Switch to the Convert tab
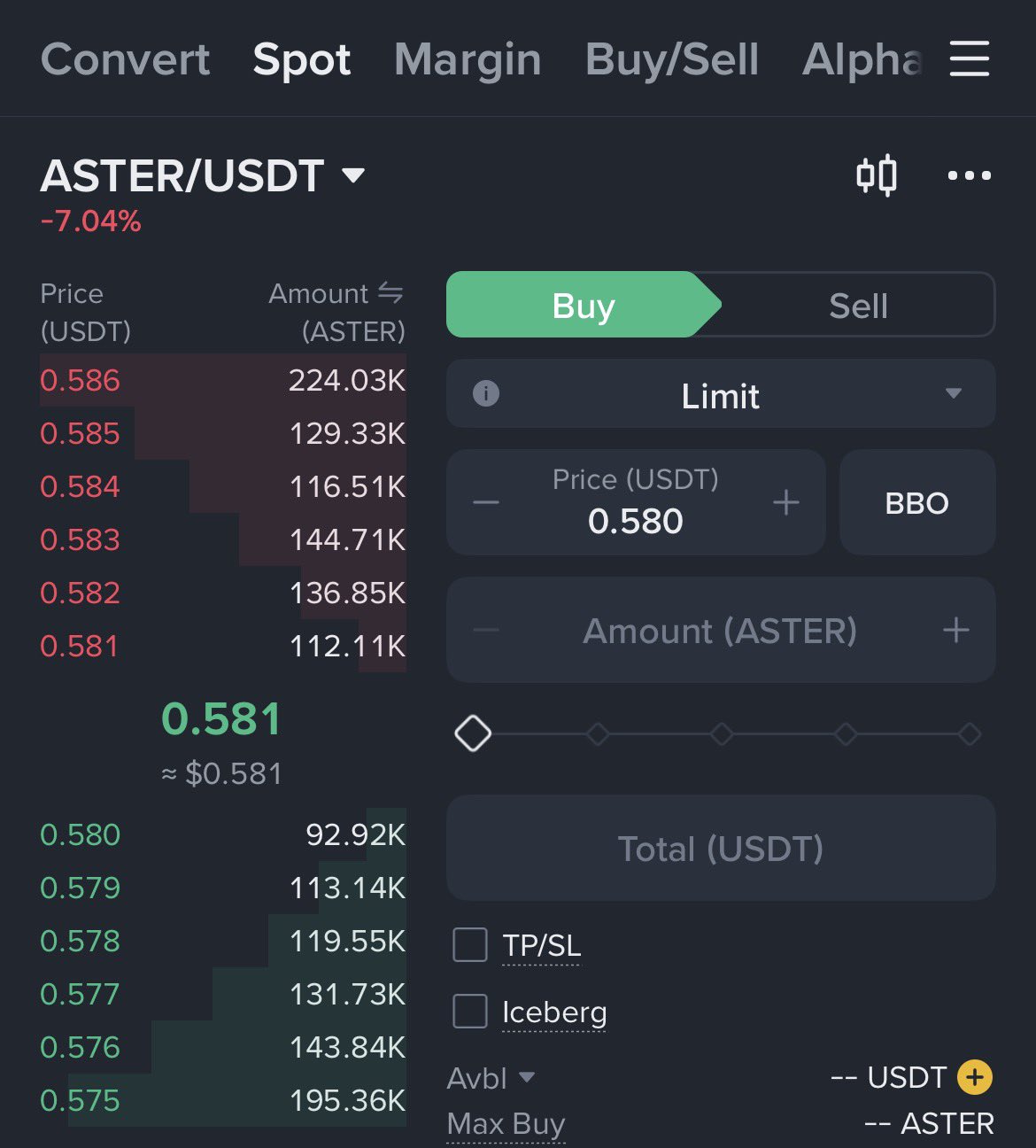Image resolution: width=1036 pixels, height=1148 pixels. (125, 60)
